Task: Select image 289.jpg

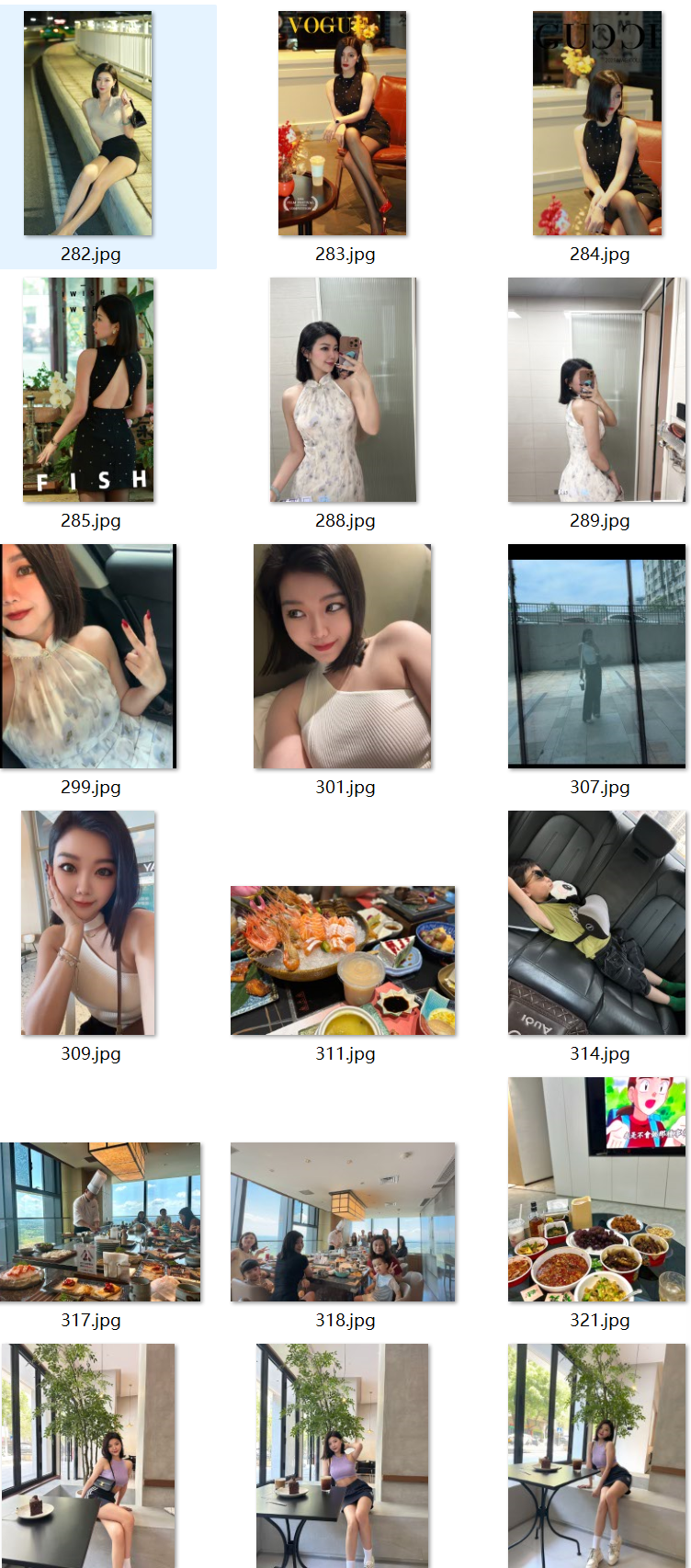Action: (597, 390)
